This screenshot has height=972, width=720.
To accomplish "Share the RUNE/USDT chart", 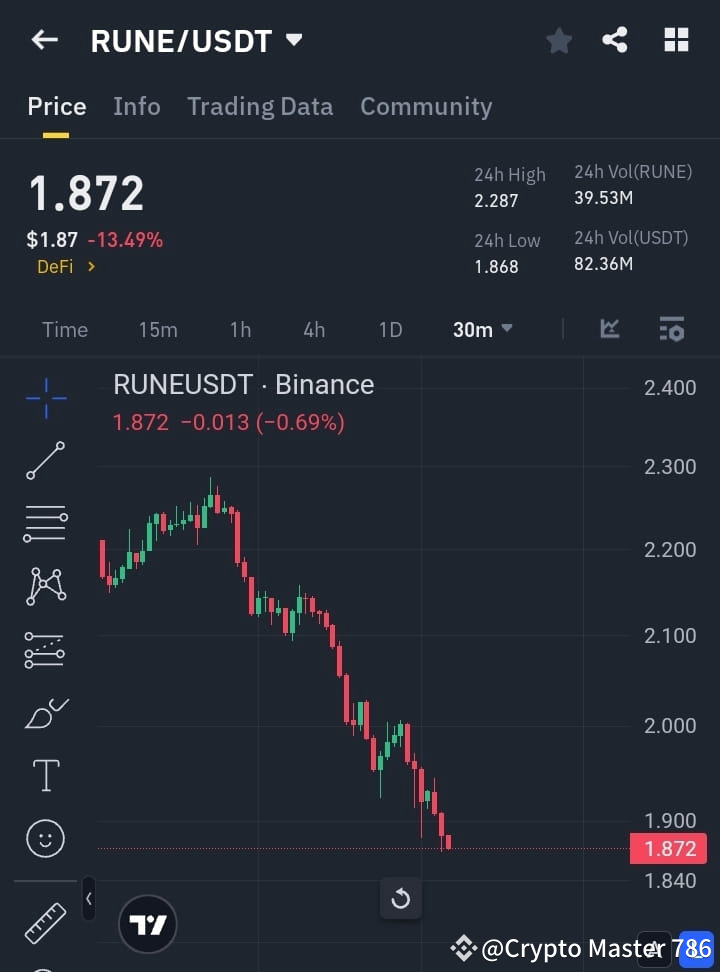I will coord(616,40).
